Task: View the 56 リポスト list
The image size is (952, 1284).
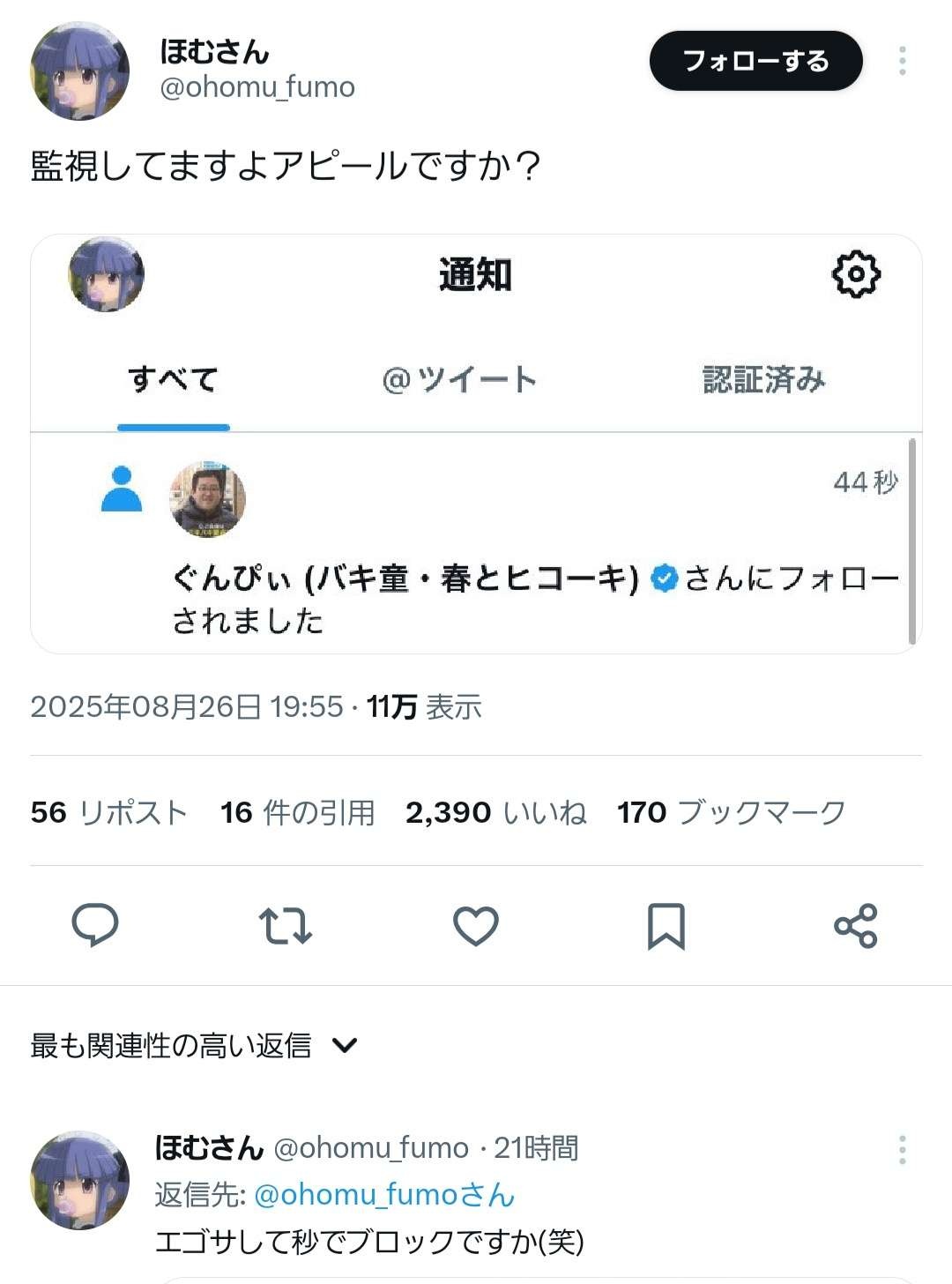Action: pyautogui.click(x=109, y=812)
